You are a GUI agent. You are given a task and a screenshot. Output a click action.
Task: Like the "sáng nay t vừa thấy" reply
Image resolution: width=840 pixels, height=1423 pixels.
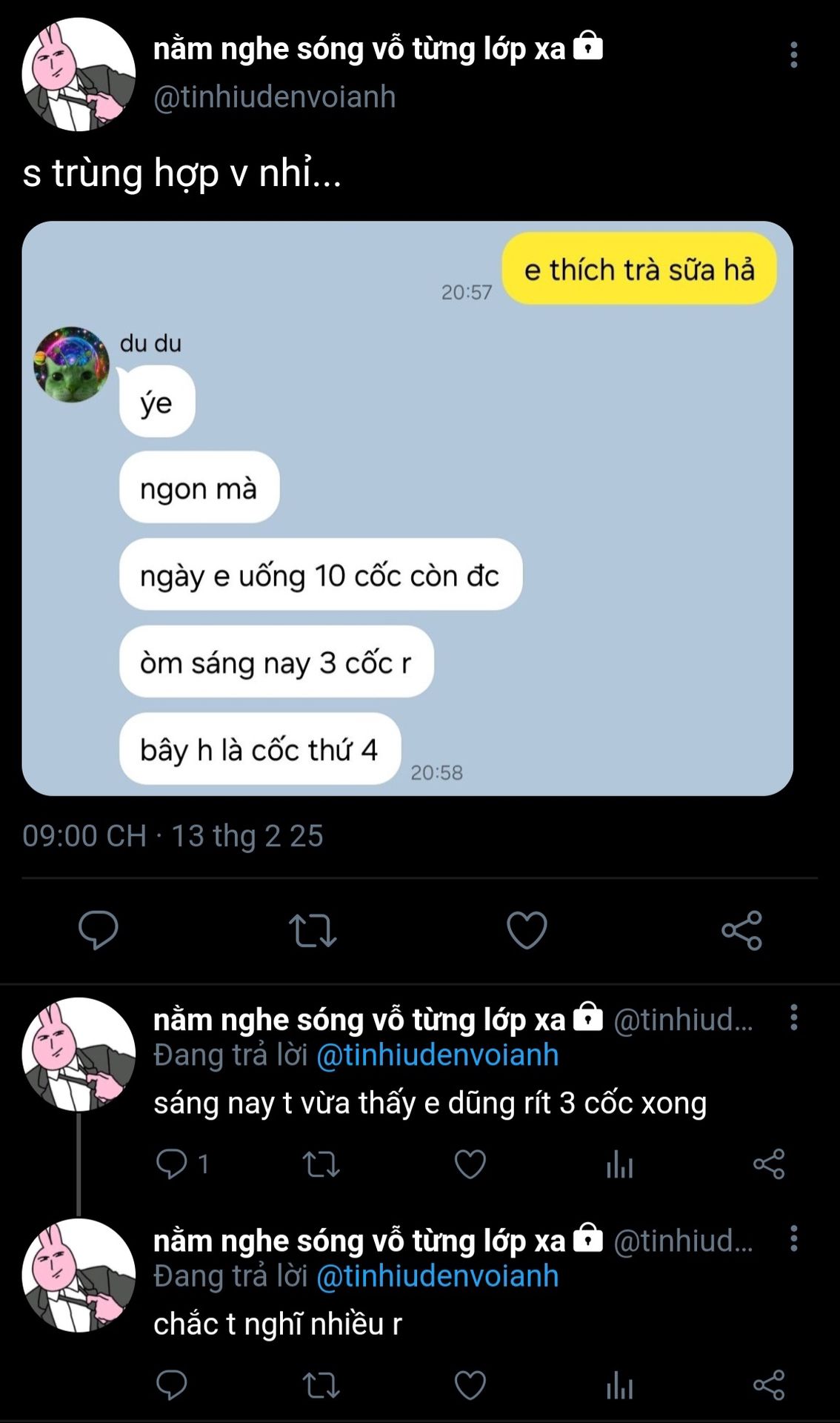point(470,1164)
